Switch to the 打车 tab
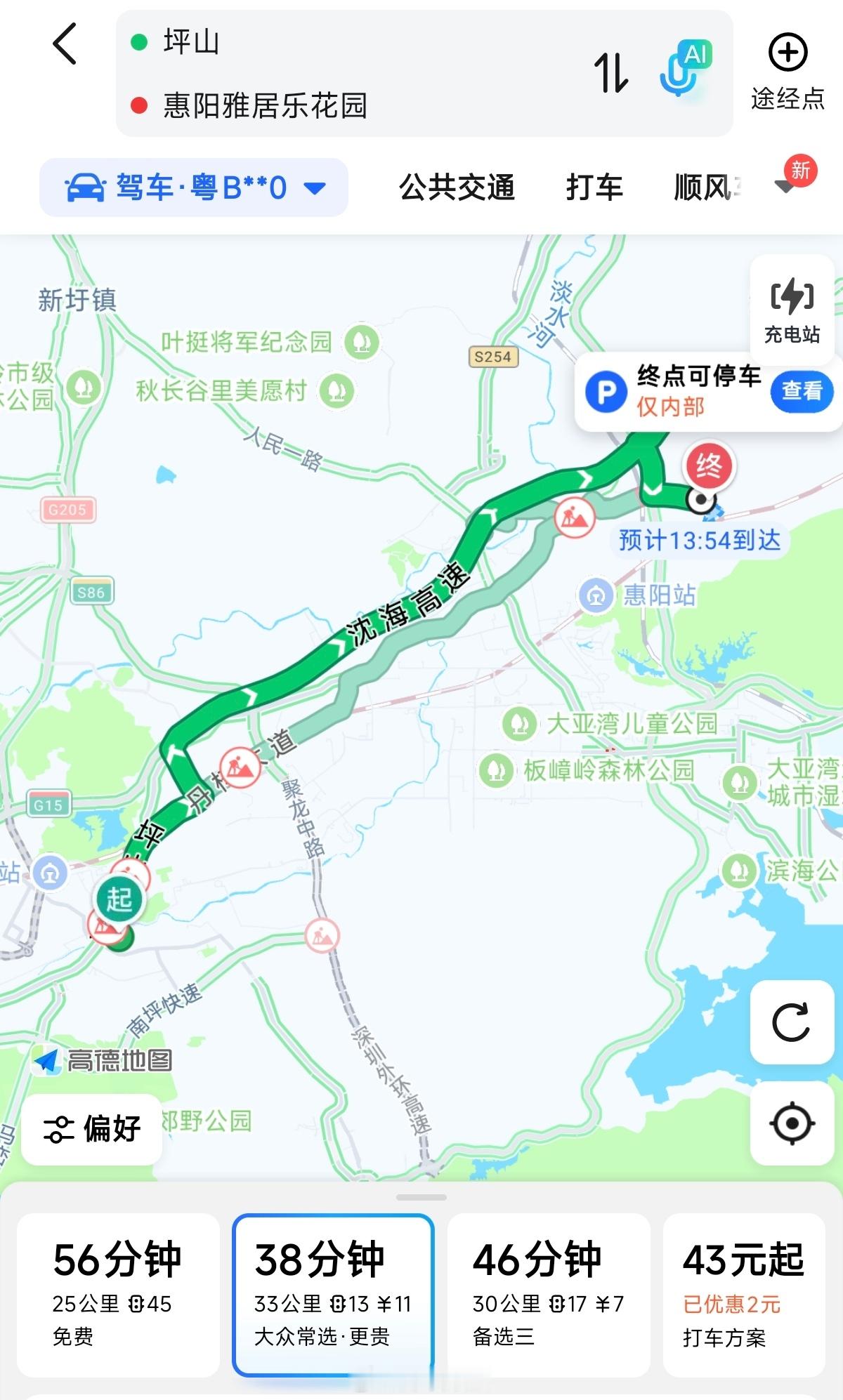Viewport: 843px width, 1400px height. click(x=594, y=187)
